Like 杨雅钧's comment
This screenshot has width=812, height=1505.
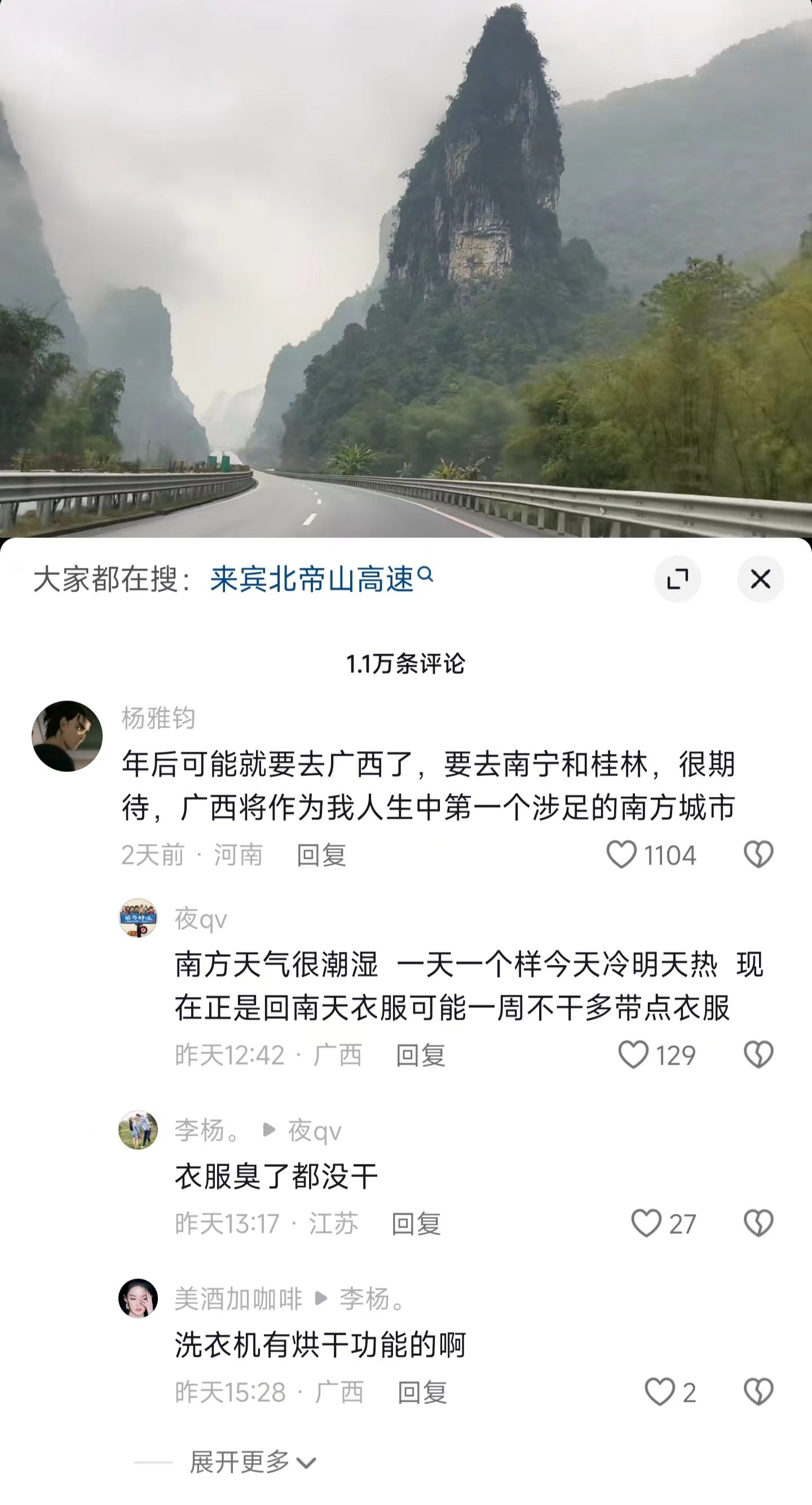tap(621, 855)
